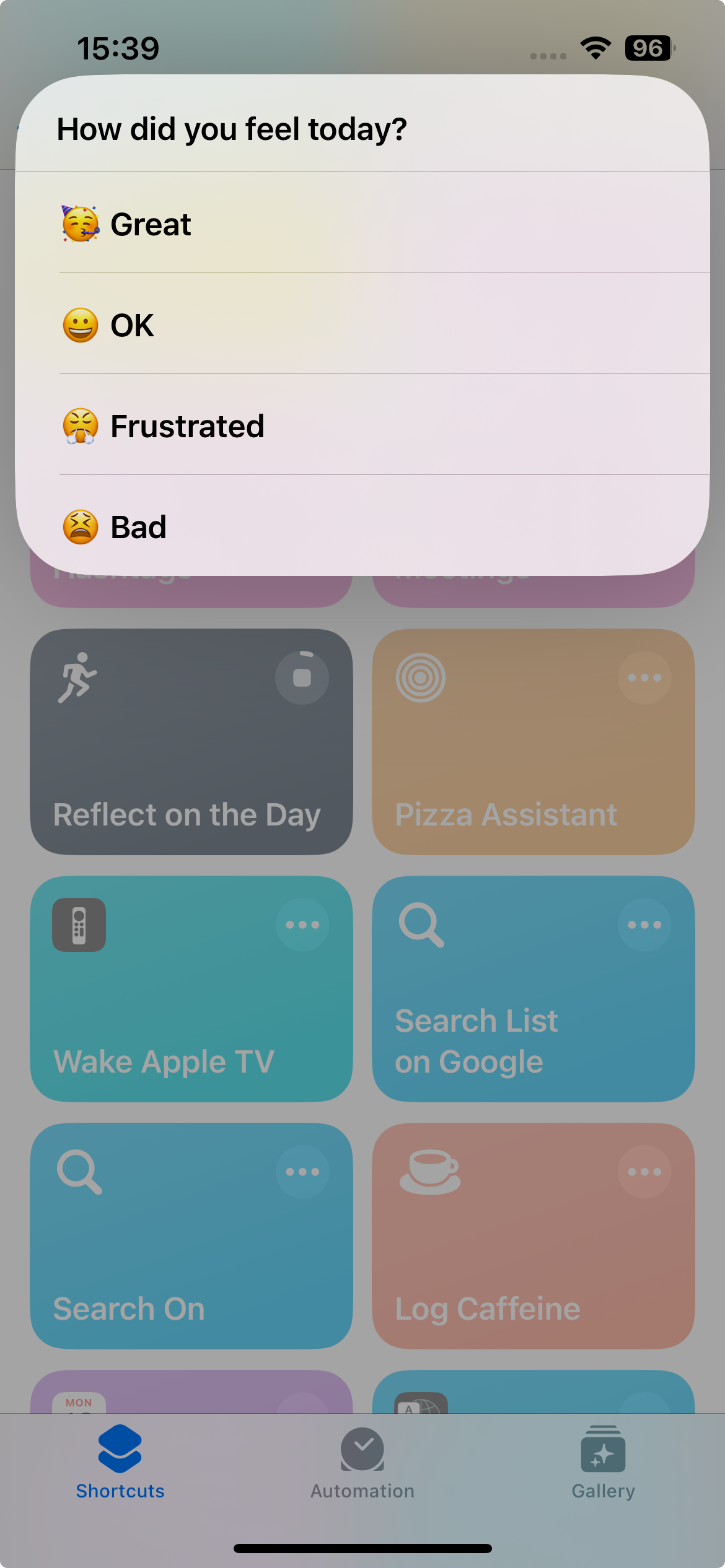Select the Great mood option
Screen dimensions: 725x1568
[x=362, y=224]
